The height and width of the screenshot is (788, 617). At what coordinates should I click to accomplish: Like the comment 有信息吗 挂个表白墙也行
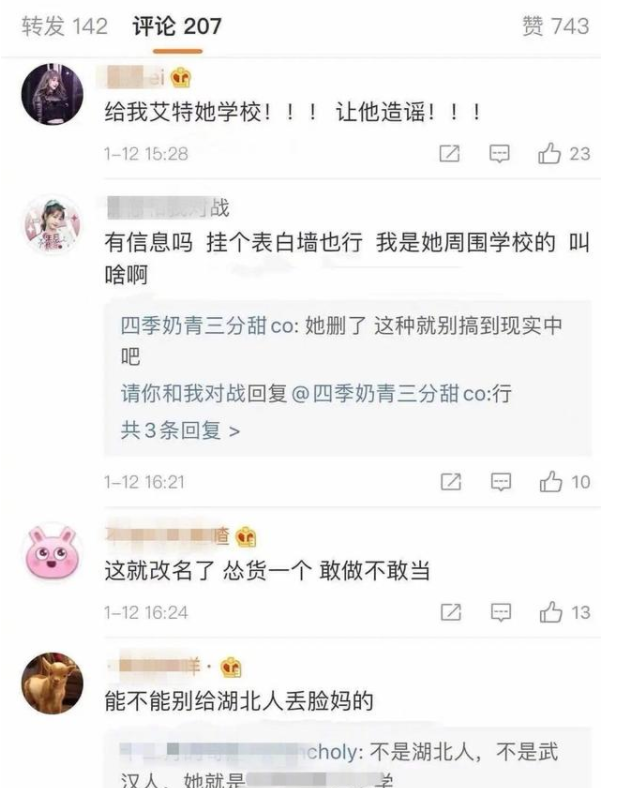564,482
